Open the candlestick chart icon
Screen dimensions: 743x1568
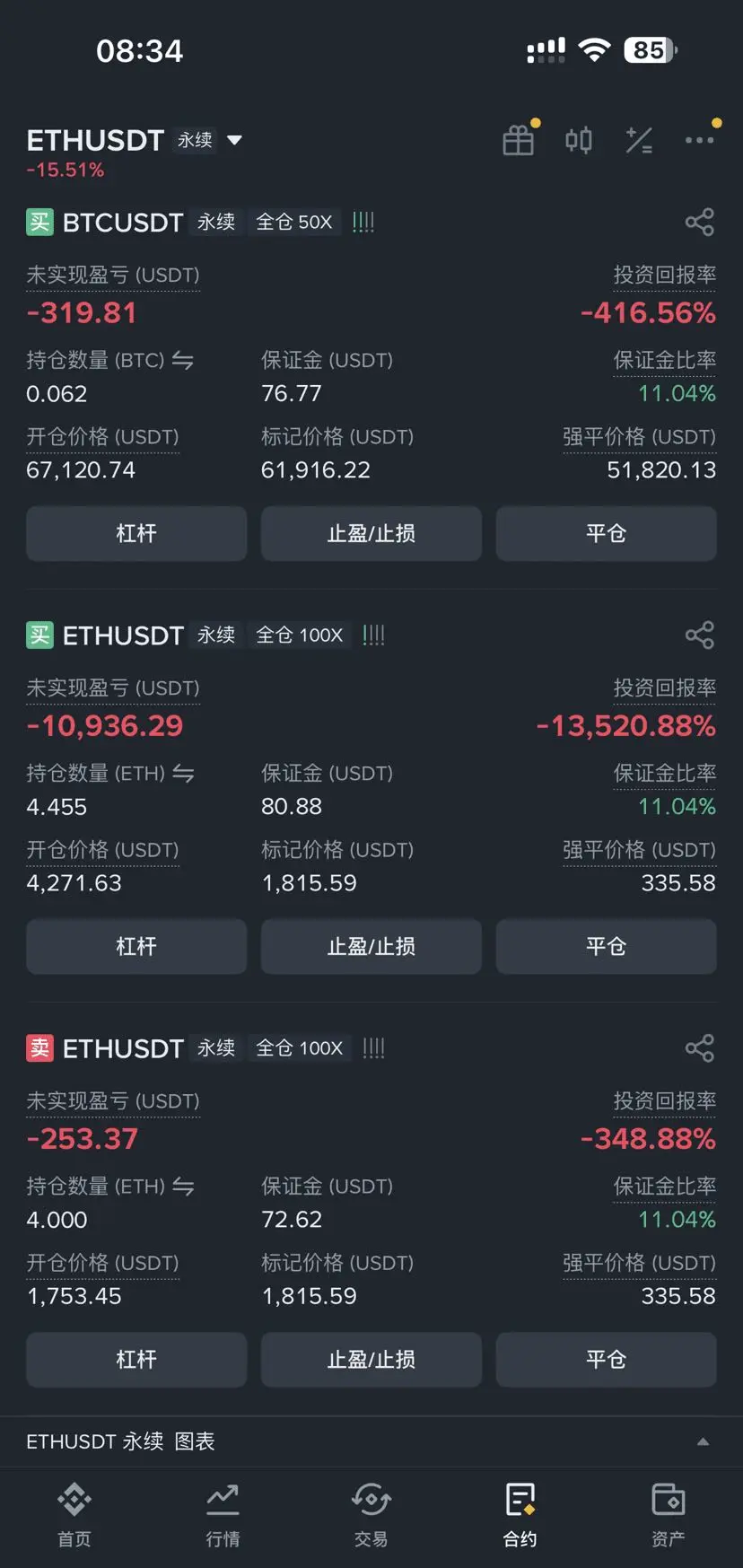tap(579, 140)
